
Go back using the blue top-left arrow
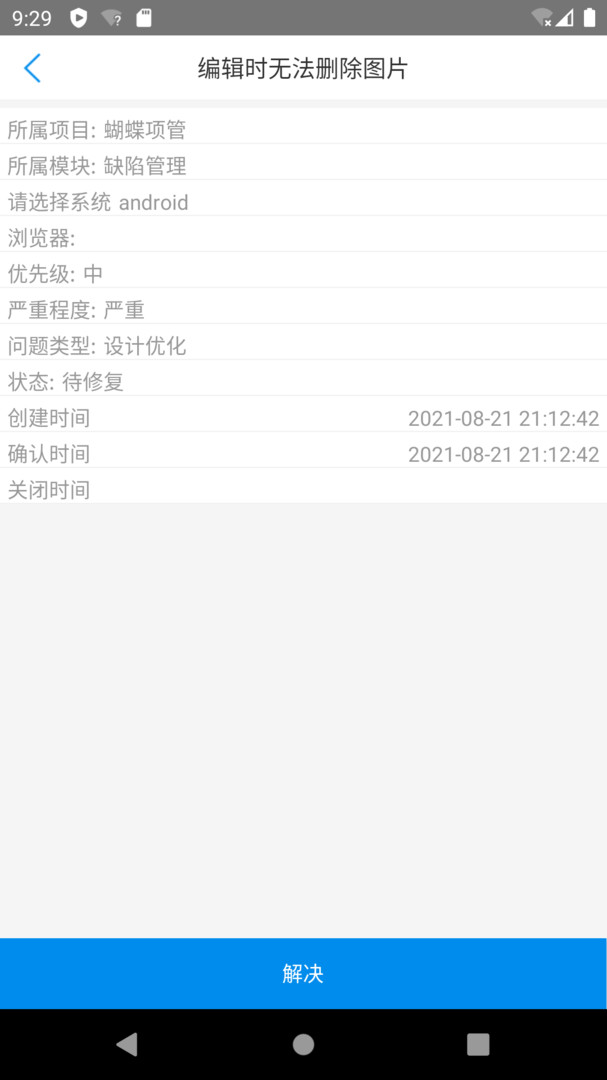pyautogui.click(x=32, y=68)
